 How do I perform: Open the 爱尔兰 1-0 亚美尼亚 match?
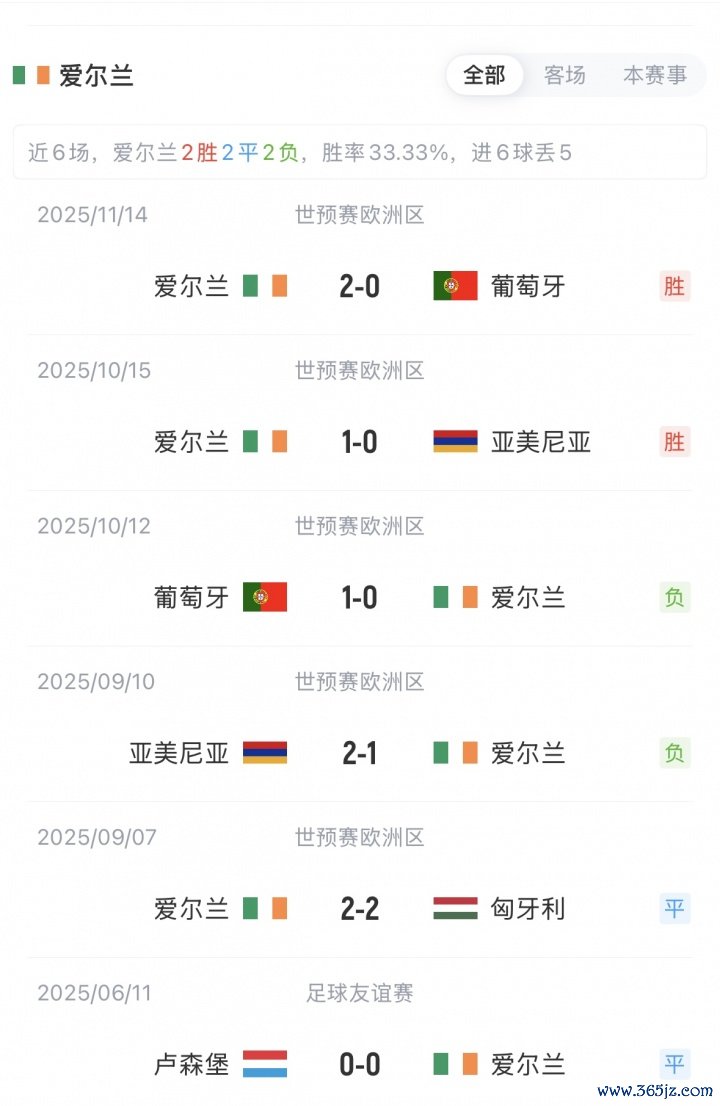coord(359,442)
